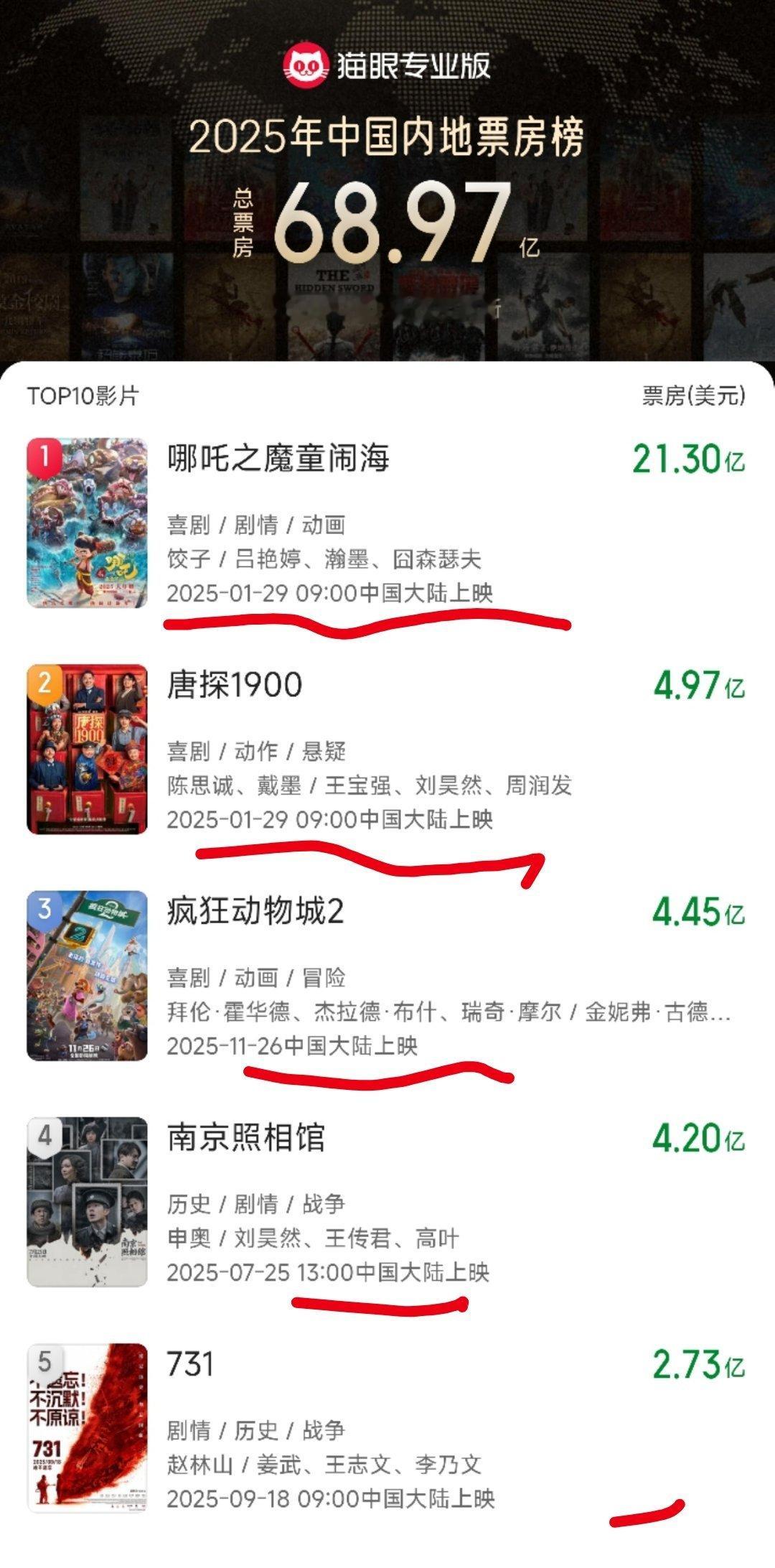Click the Maoyan cat logo

tap(308, 65)
